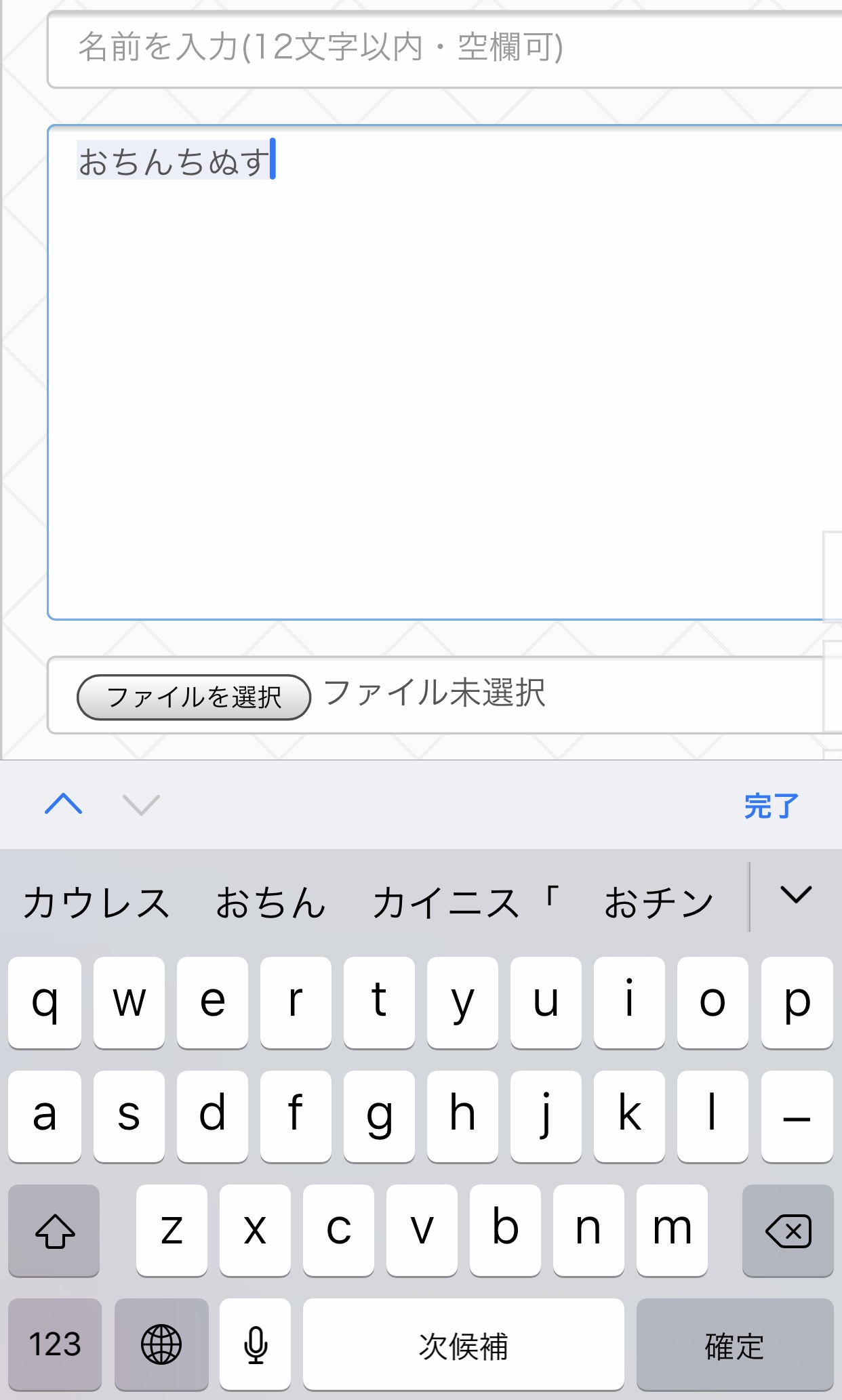Select the おチン candidate

(659, 903)
